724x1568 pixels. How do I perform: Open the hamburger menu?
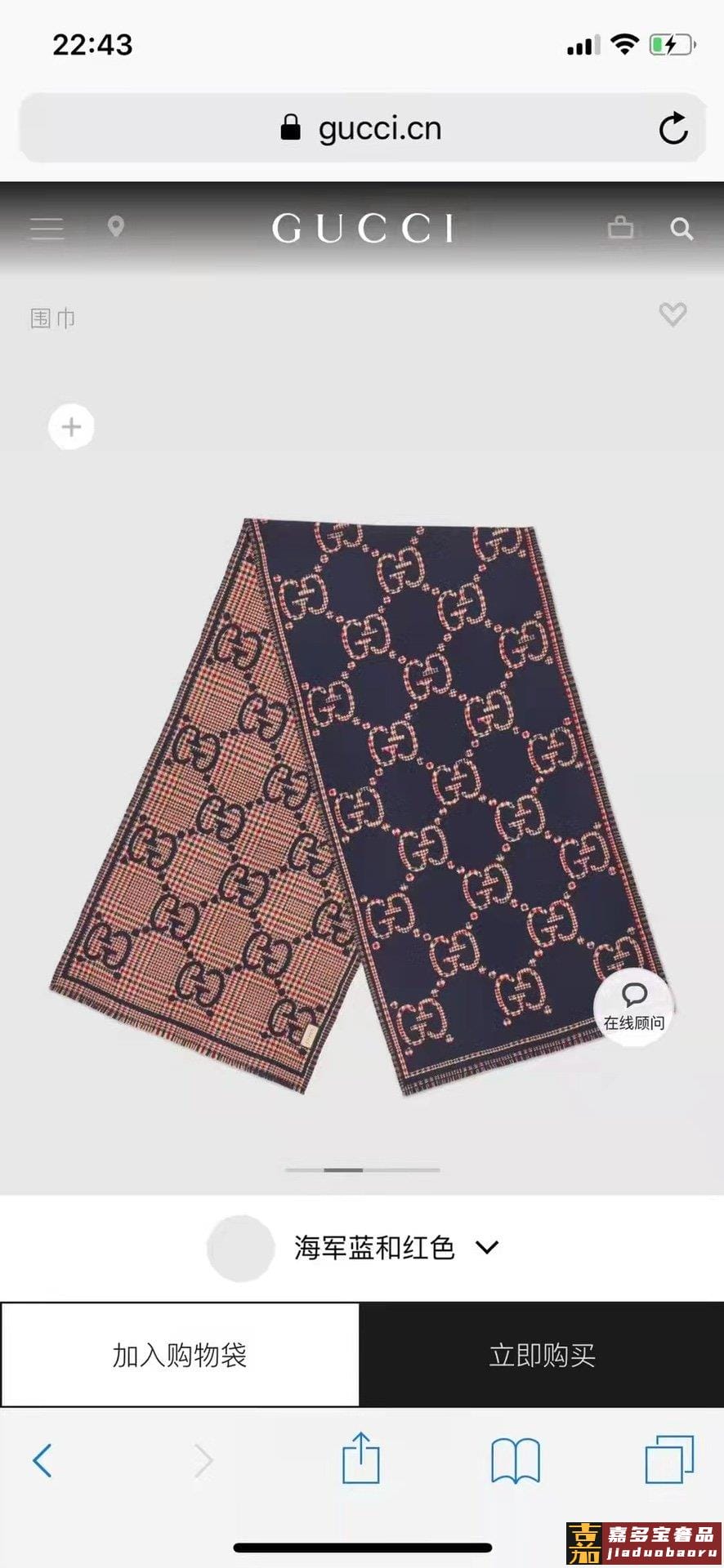click(x=47, y=228)
